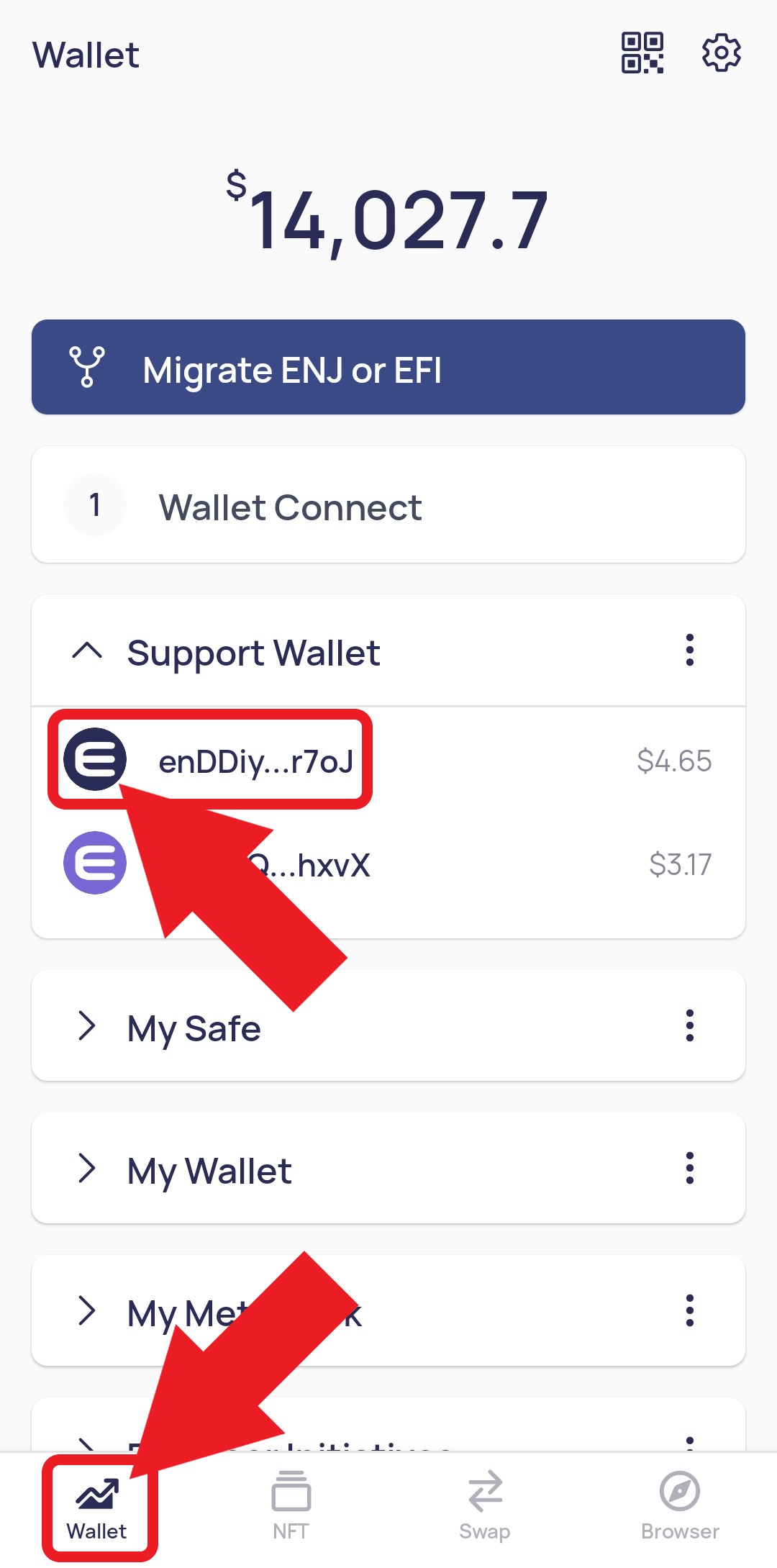Open Support Wallet options menu
The image size is (777, 1568).
(689, 651)
